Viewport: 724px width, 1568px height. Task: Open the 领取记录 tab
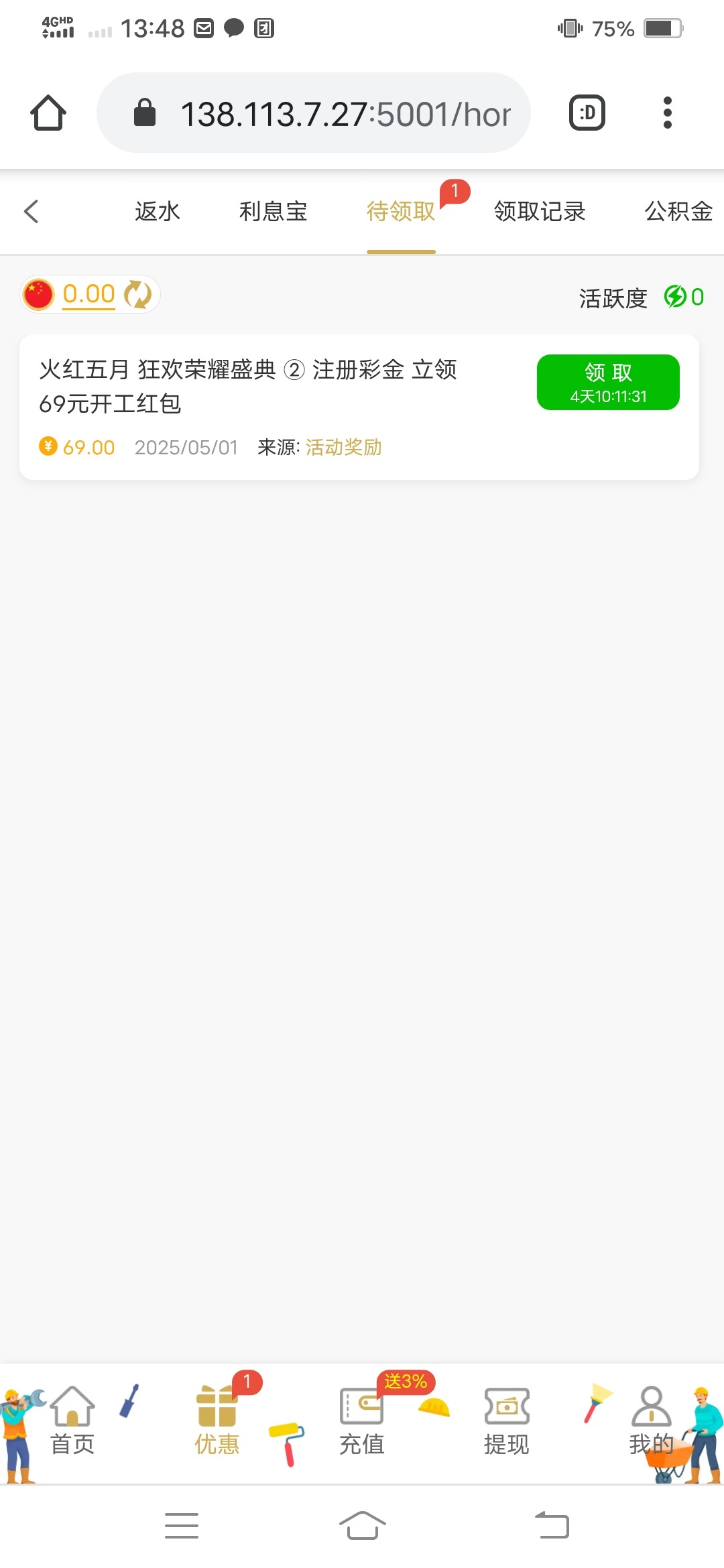tap(540, 212)
